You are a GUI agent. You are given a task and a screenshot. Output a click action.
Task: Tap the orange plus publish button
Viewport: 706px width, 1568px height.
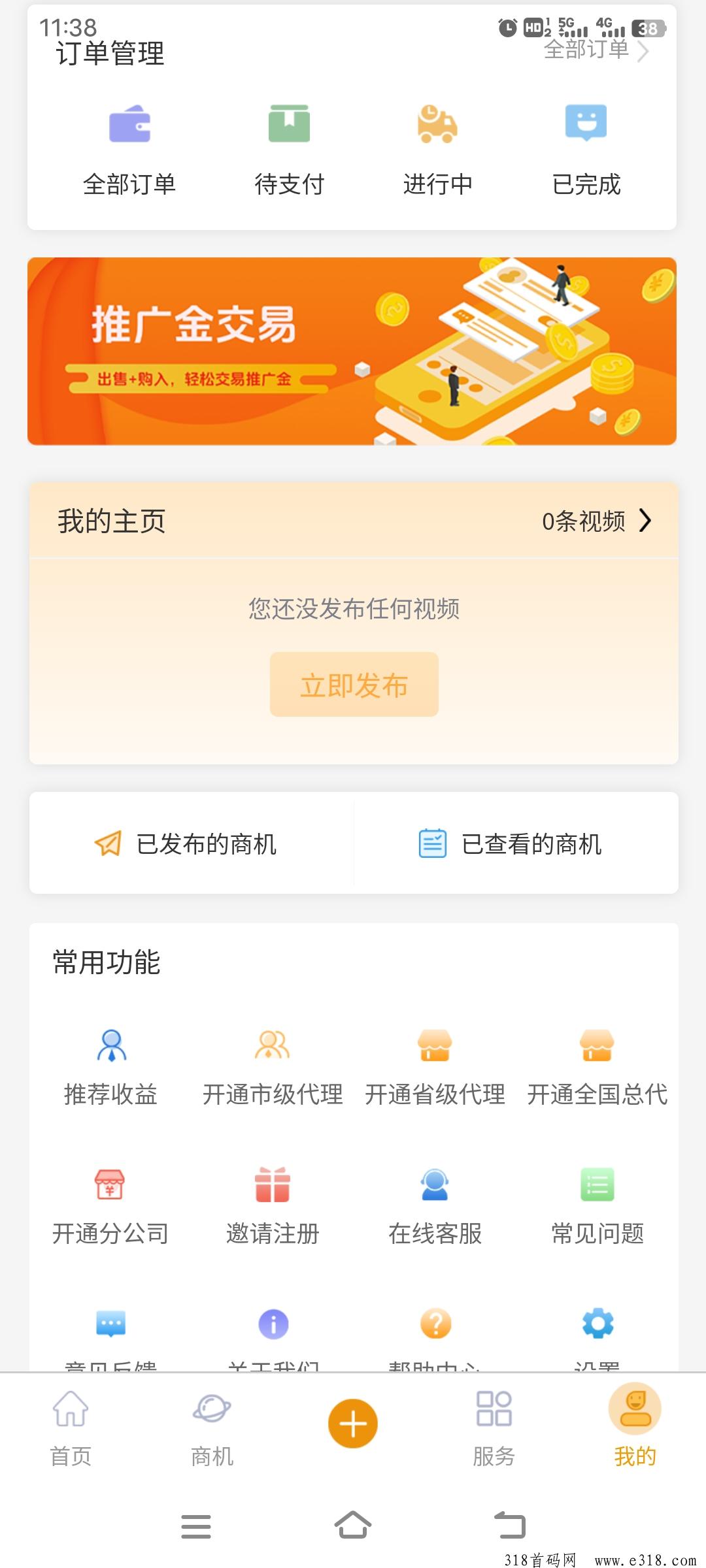coord(353,1424)
